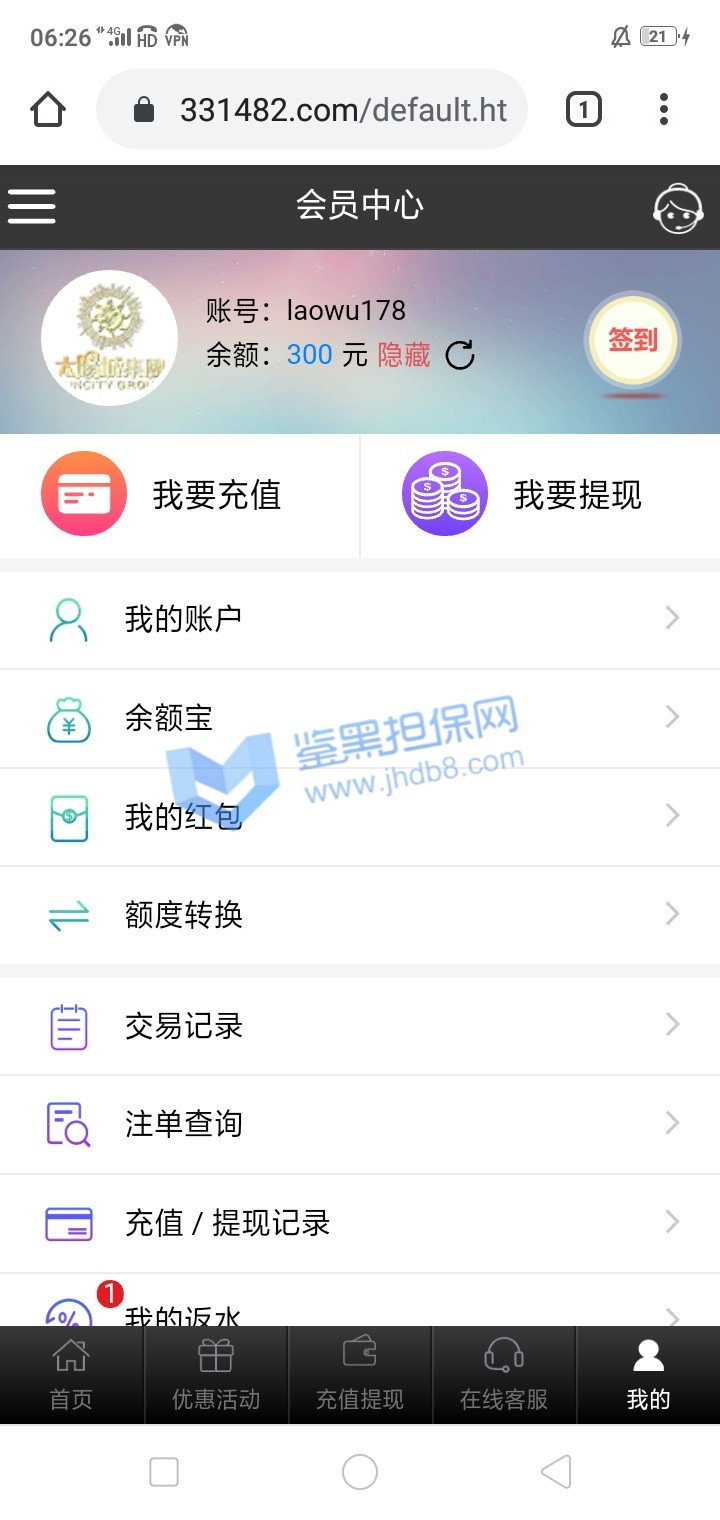Viewport: 720px width, 1520px height.
Task: Switch to the 在线客服 tab
Action: (x=504, y=1375)
